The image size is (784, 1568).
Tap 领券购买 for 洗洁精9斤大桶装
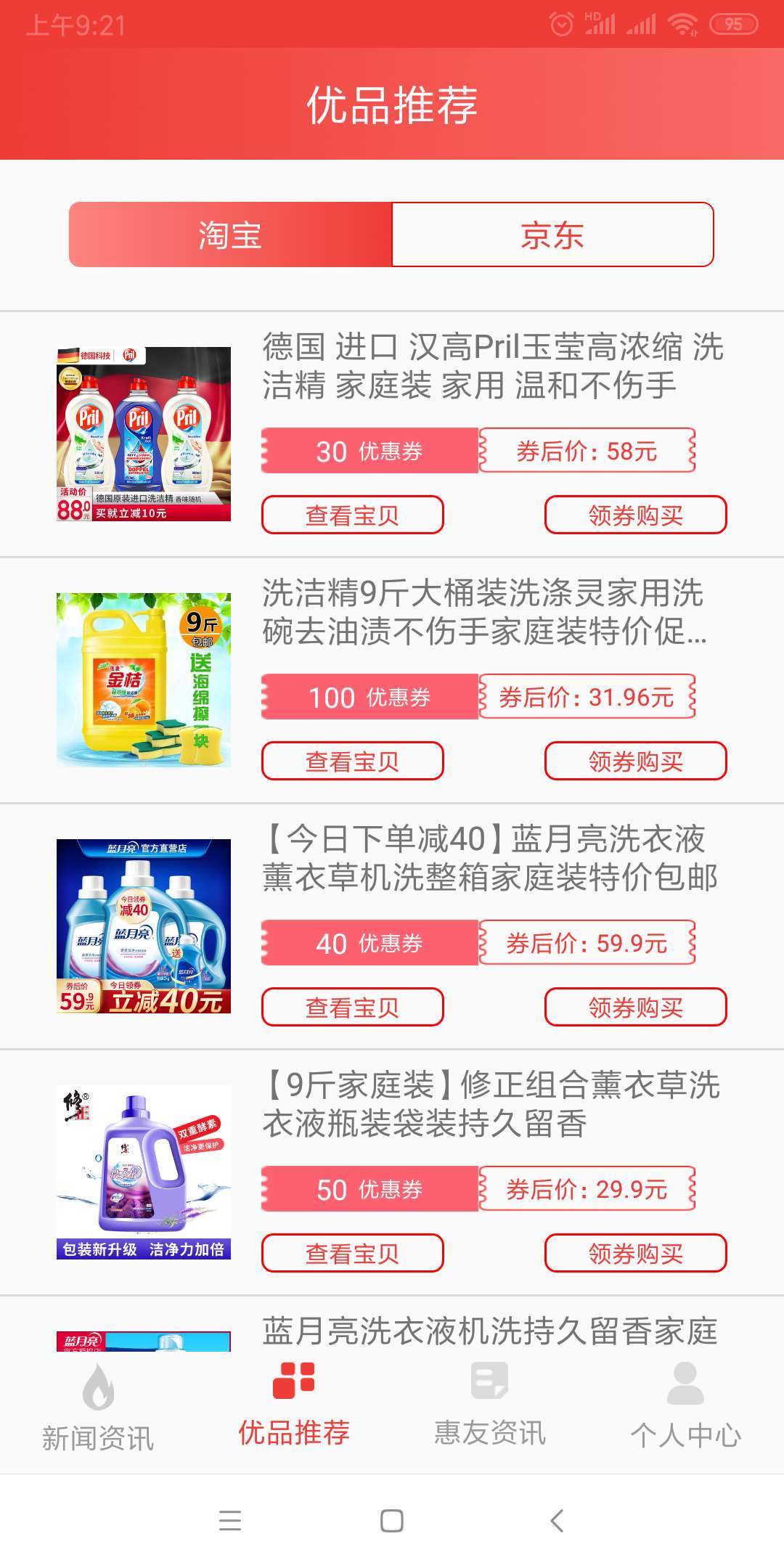click(x=635, y=761)
